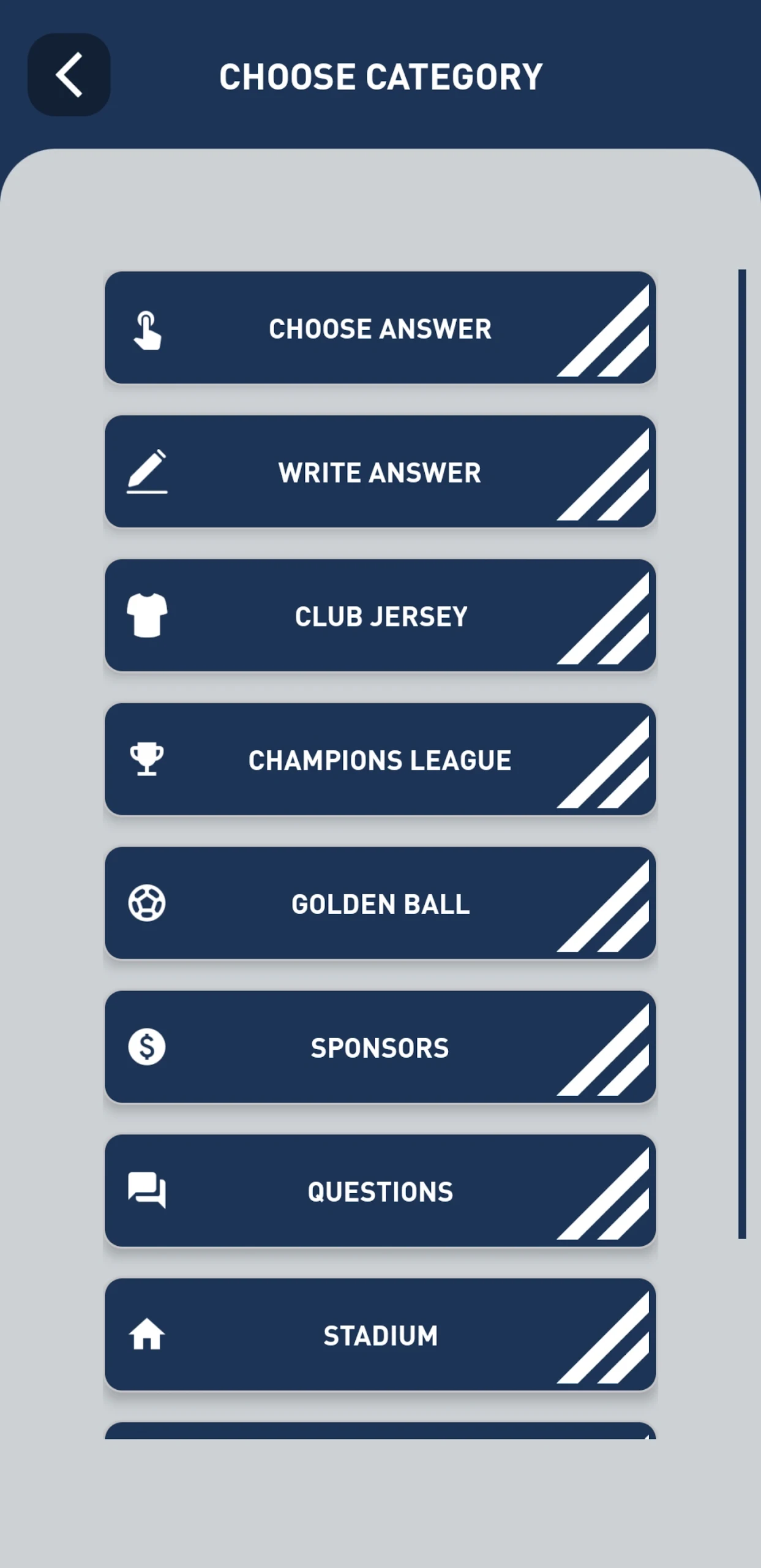This screenshot has width=761, height=1568.
Task: Choose the Questions category
Action: click(380, 1191)
